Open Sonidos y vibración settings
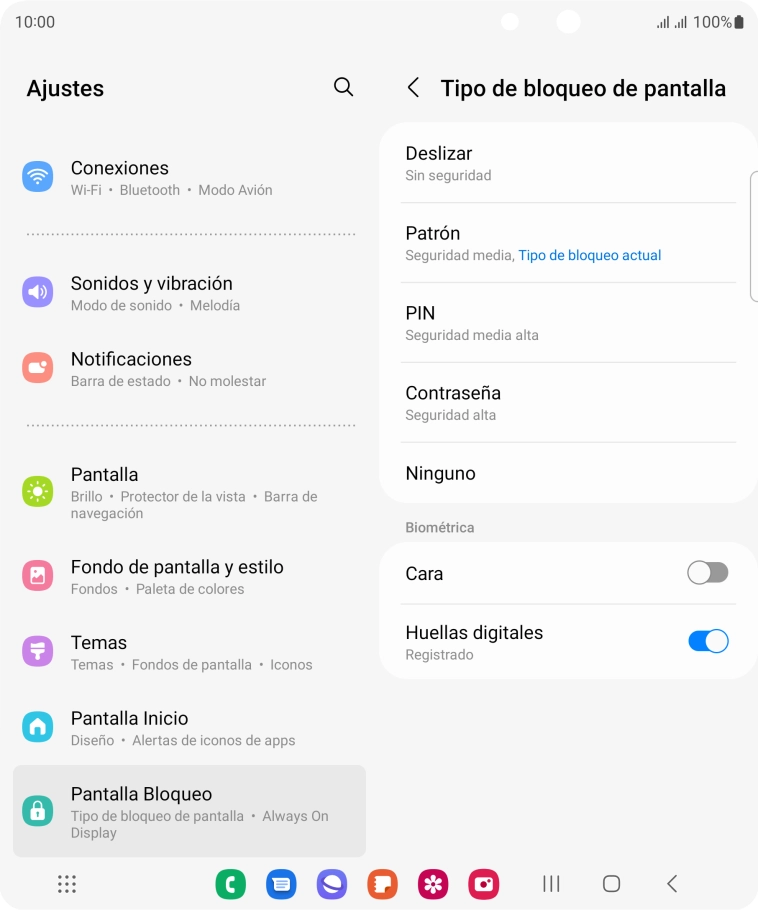 pyautogui.click(x=188, y=293)
